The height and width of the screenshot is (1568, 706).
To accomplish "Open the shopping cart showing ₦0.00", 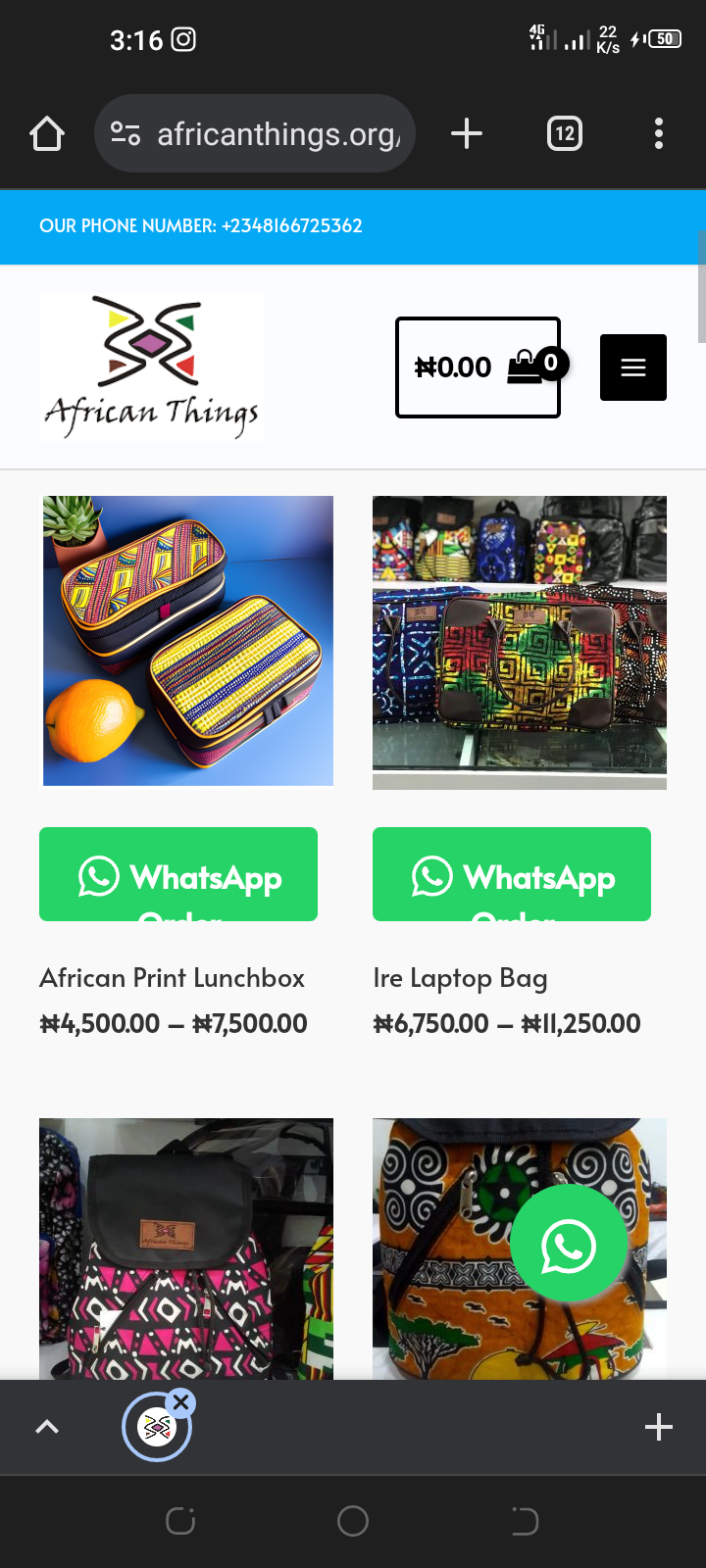I will click(x=478, y=367).
